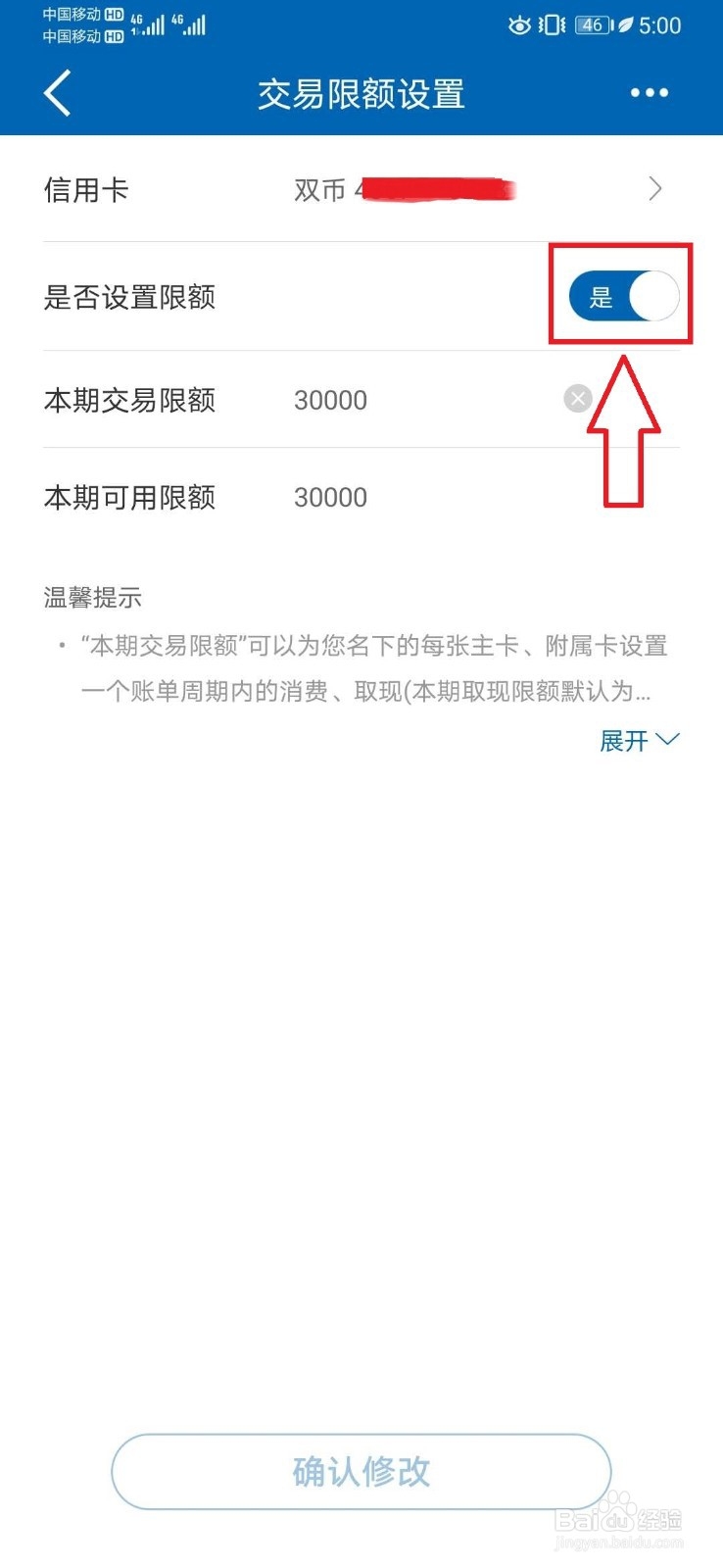
Task: Tap the 5:00 clock in the status bar
Action: pos(661,25)
